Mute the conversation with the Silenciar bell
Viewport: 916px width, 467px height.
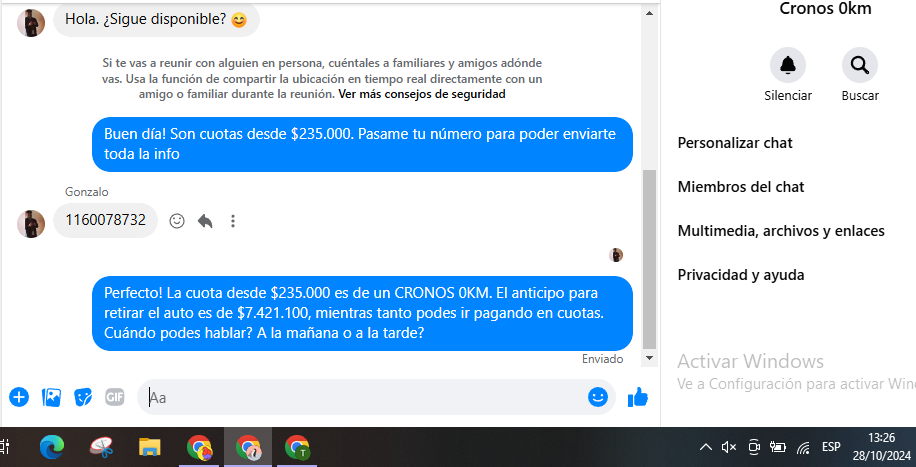coord(788,66)
